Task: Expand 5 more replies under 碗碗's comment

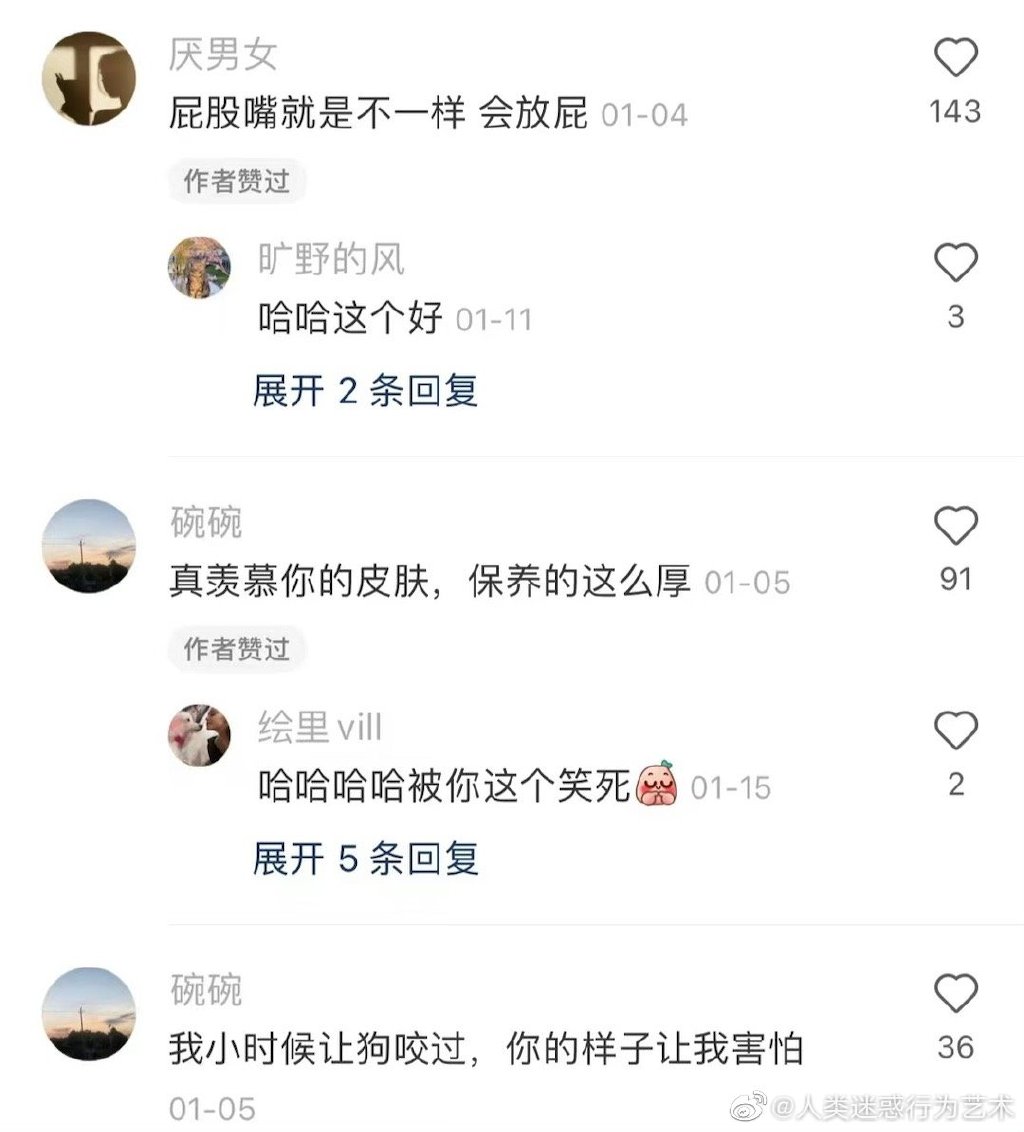Action: click(x=365, y=858)
